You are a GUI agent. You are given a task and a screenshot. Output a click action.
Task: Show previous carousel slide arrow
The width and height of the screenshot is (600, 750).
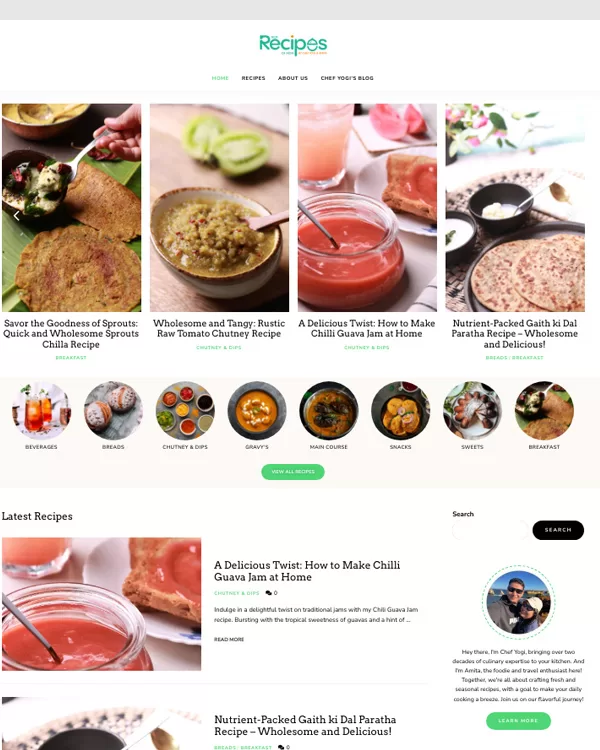point(16,215)
